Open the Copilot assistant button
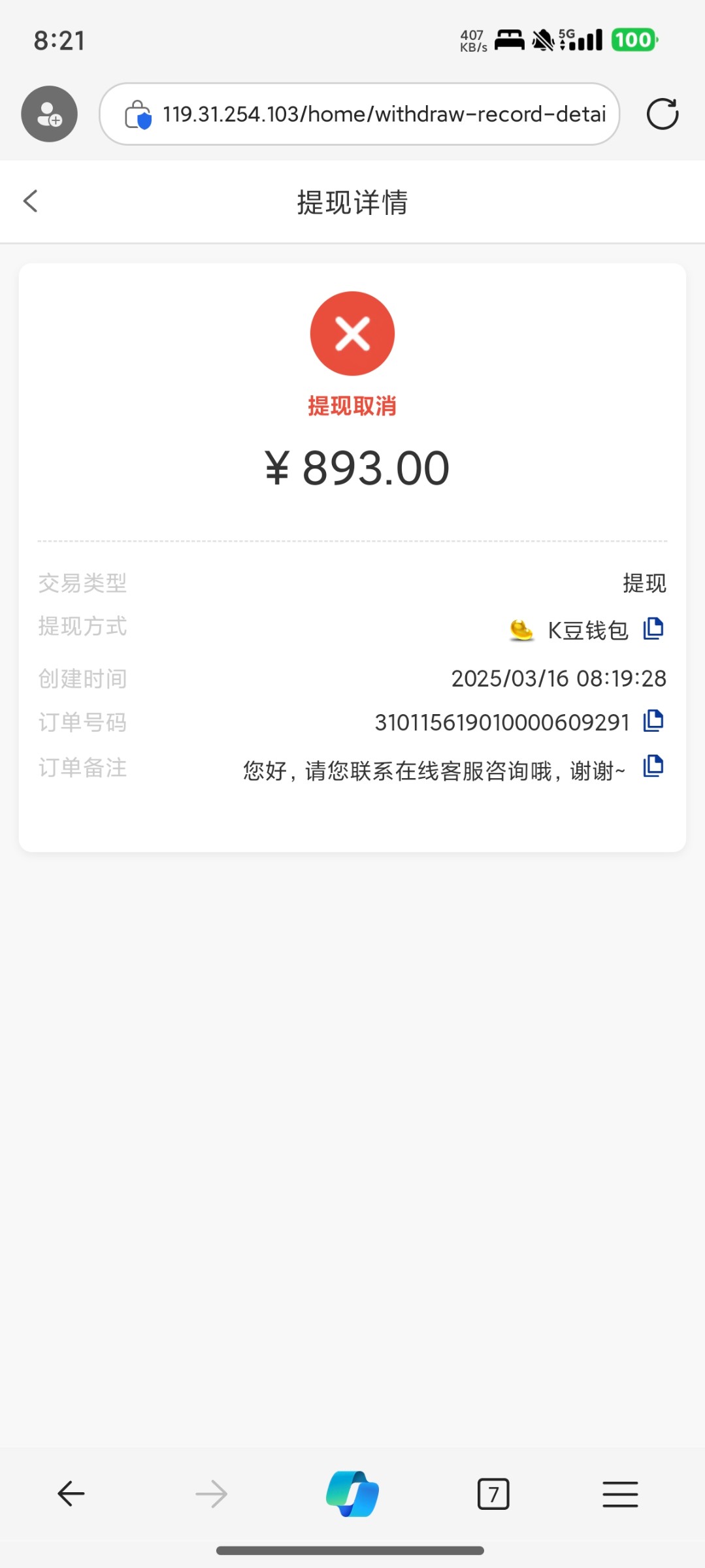This screenshot has width=705, height=1568. point(352,1494)
